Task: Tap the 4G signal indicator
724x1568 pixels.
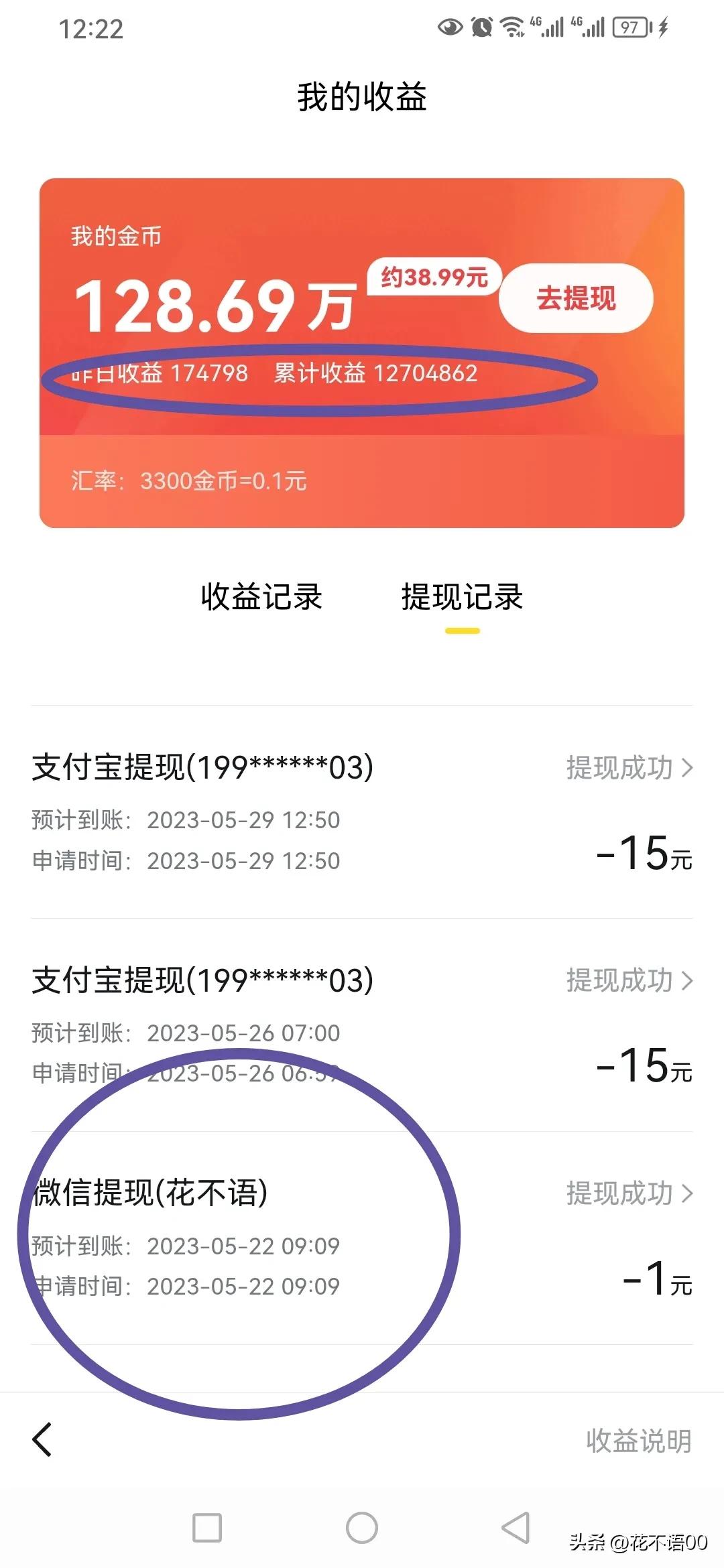Action: point(550,27)
